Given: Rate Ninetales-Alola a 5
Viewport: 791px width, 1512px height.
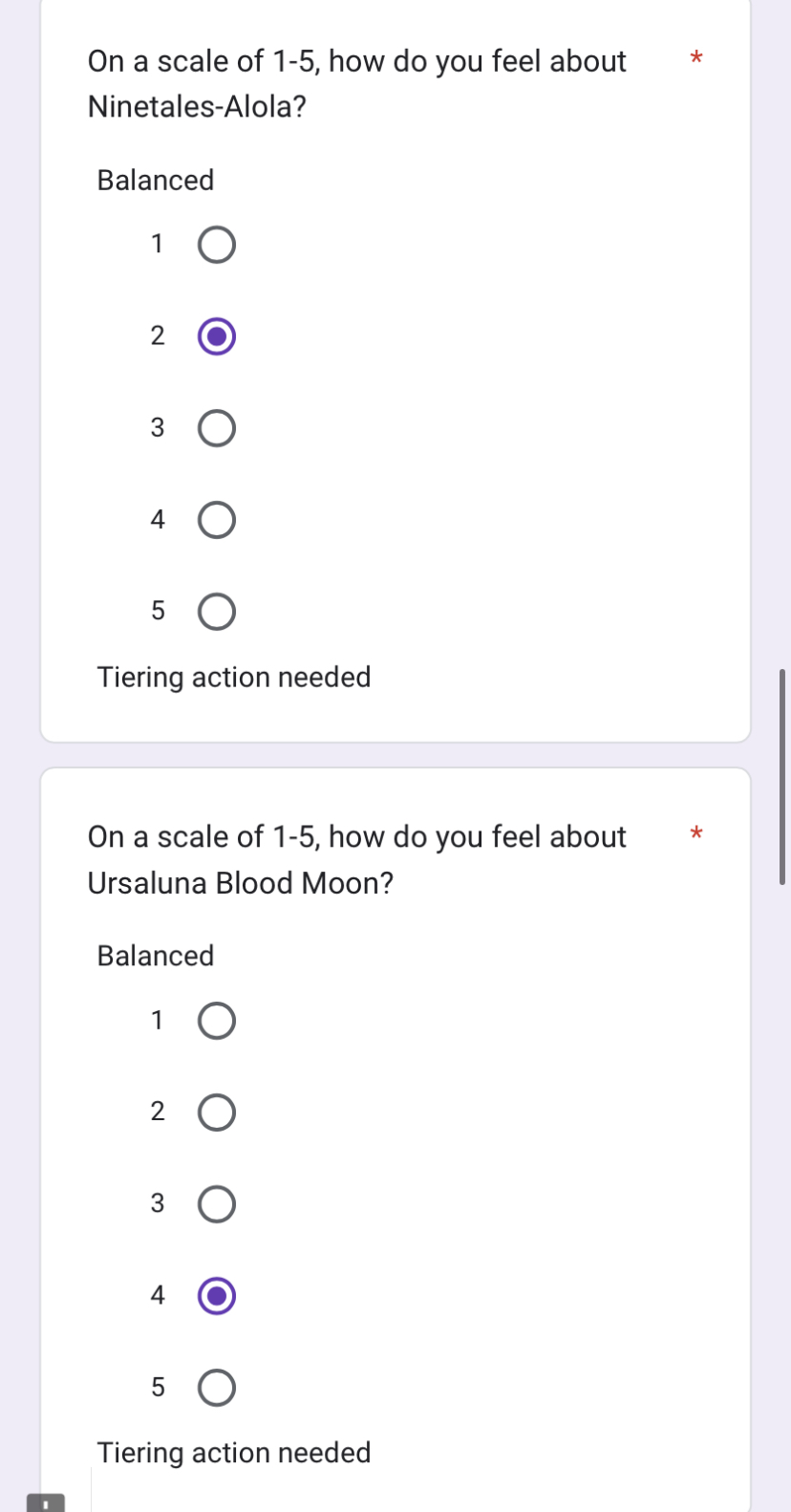Looking at the screenshot, I should pos(217,612).
